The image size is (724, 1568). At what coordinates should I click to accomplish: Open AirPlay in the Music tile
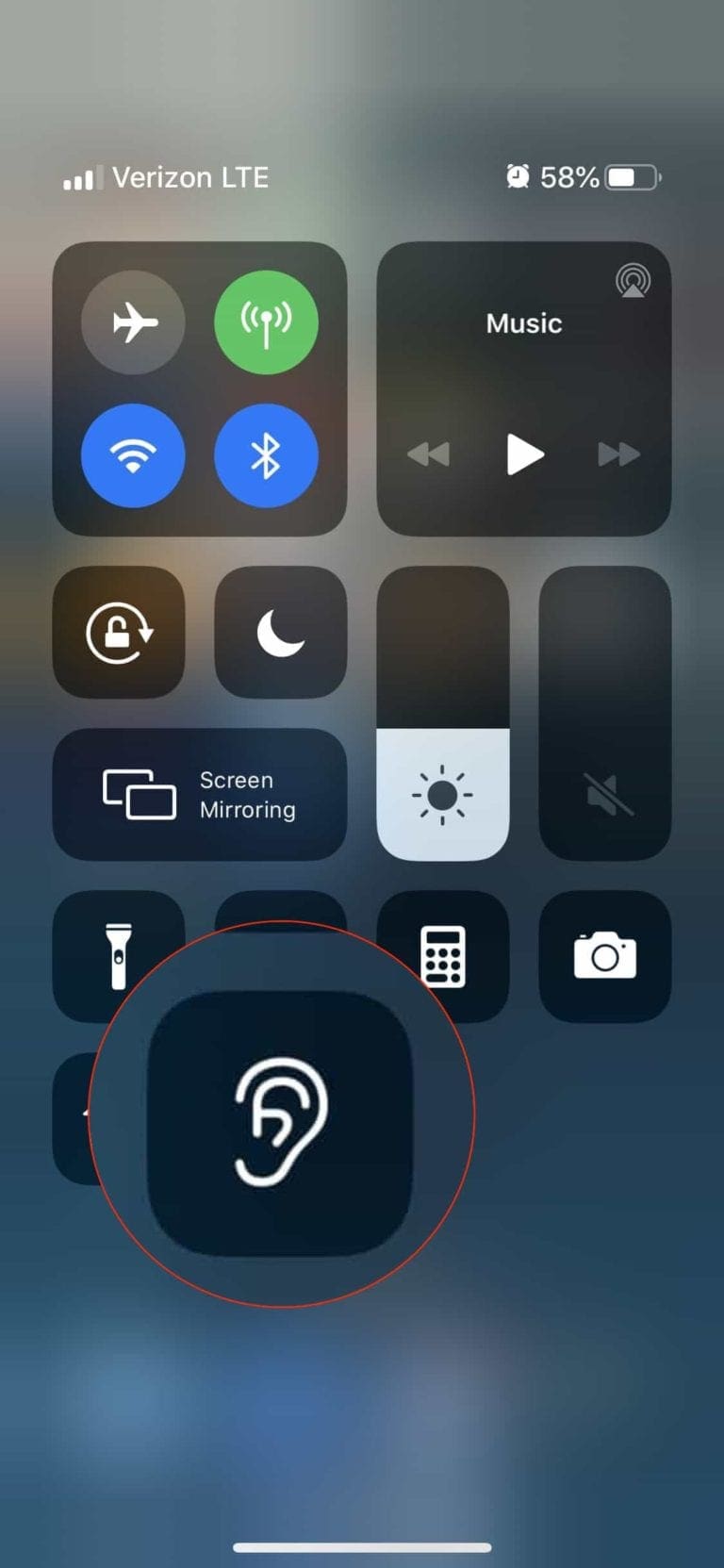tap(633, 281)
